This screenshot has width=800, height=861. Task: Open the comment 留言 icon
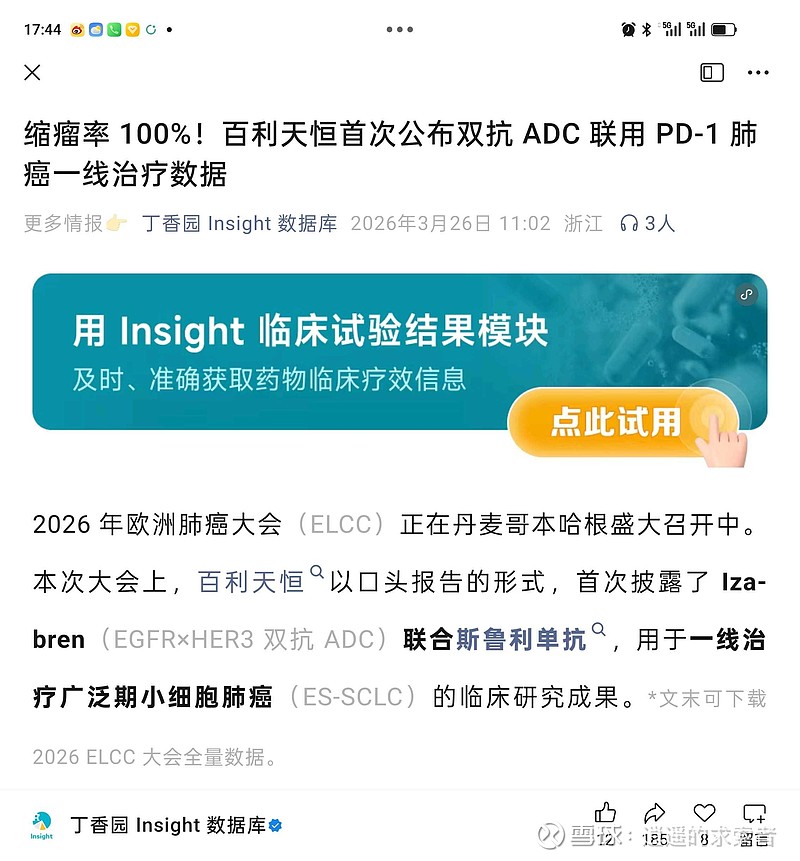pyautogui.click(x=754, y=810)
